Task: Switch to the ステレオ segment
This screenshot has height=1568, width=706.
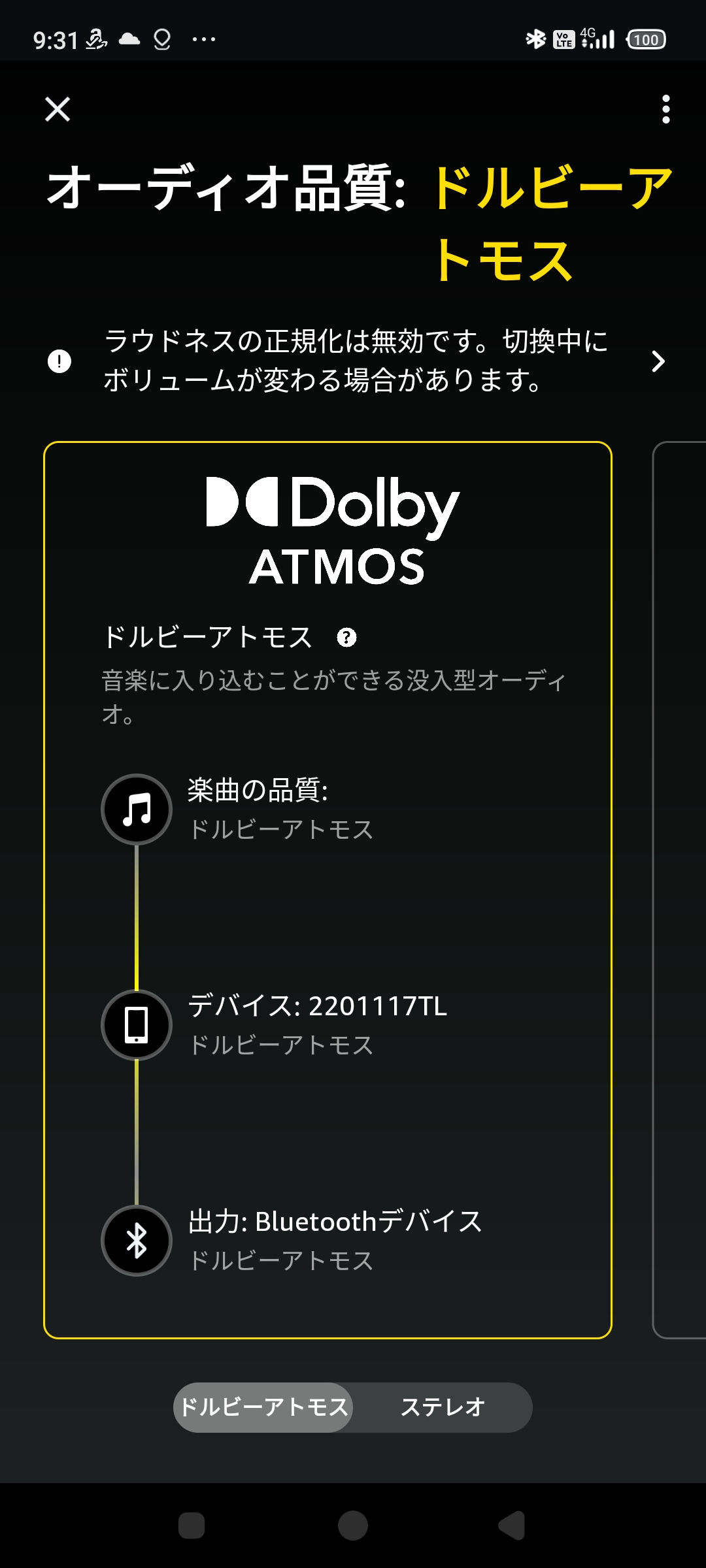Action: pyautogui.click(x=443, y=1407)
